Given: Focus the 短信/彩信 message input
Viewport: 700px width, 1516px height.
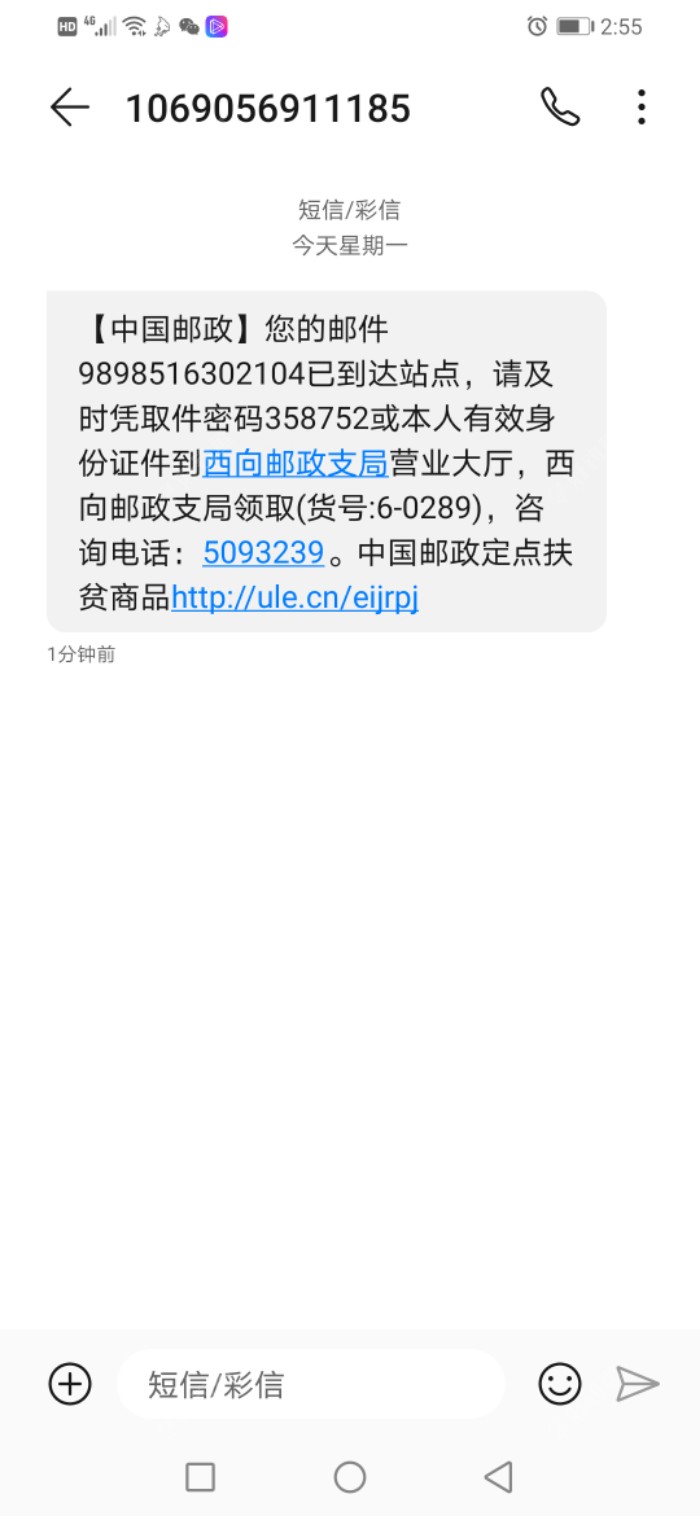Looking at the screenshot, I should [310, 1384].
